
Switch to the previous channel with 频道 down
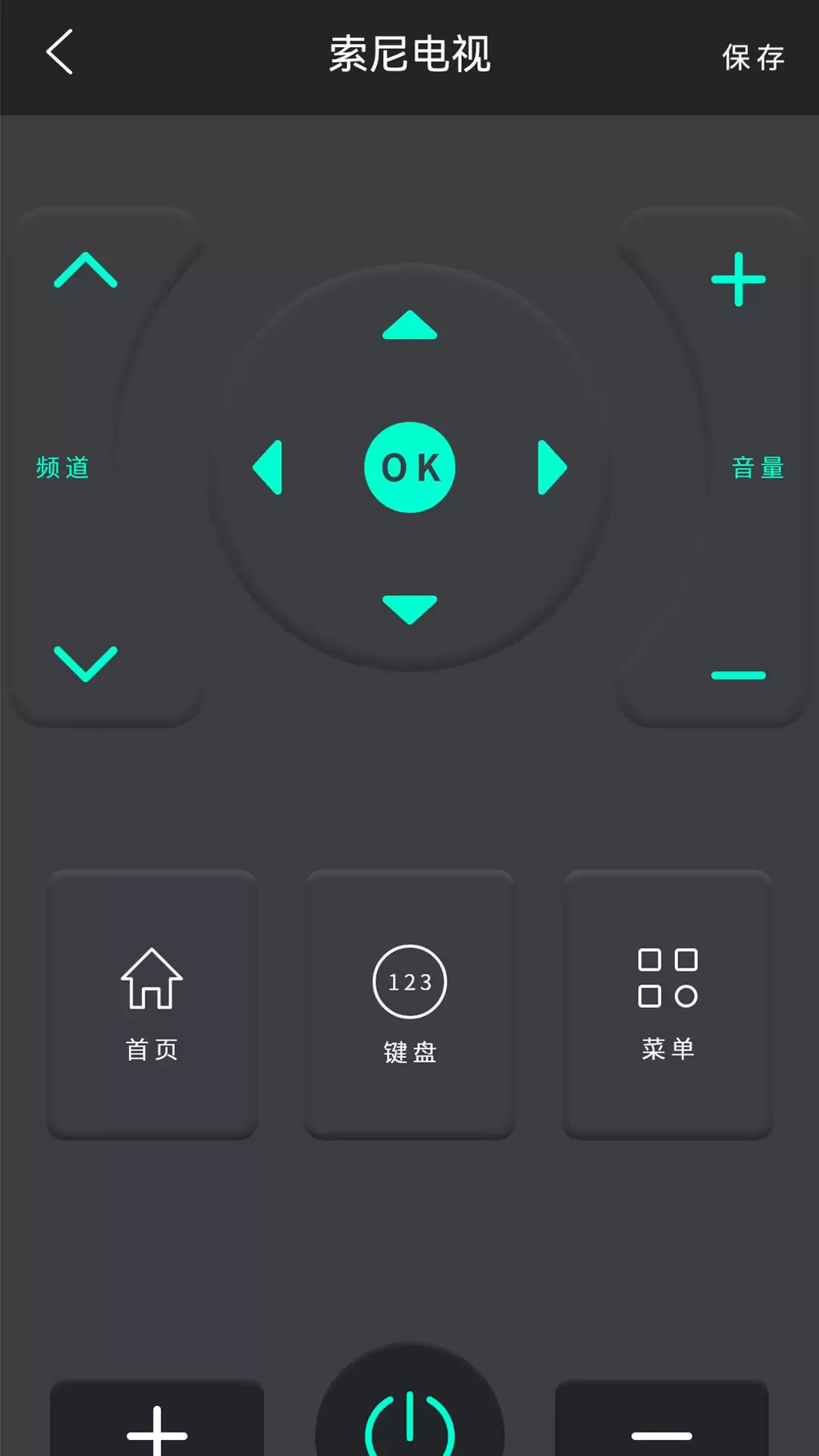click(x=86, y=664)
